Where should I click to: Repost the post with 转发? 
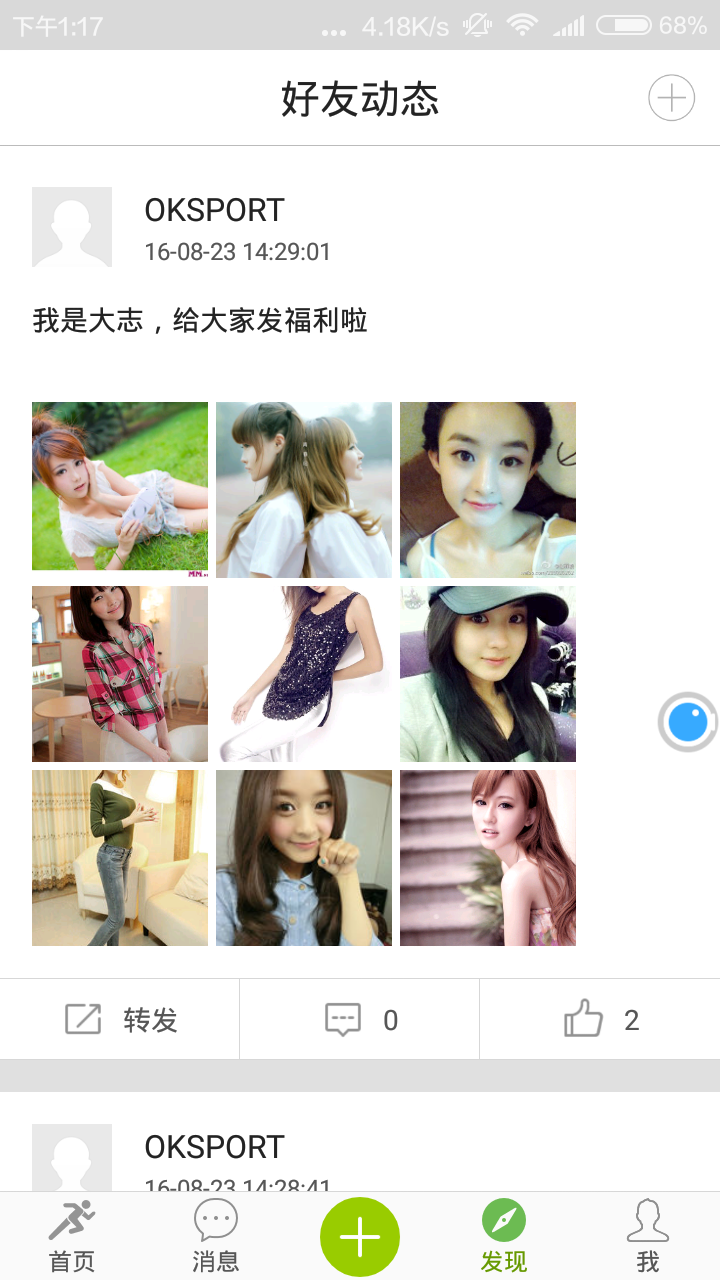pos(120,1020)
